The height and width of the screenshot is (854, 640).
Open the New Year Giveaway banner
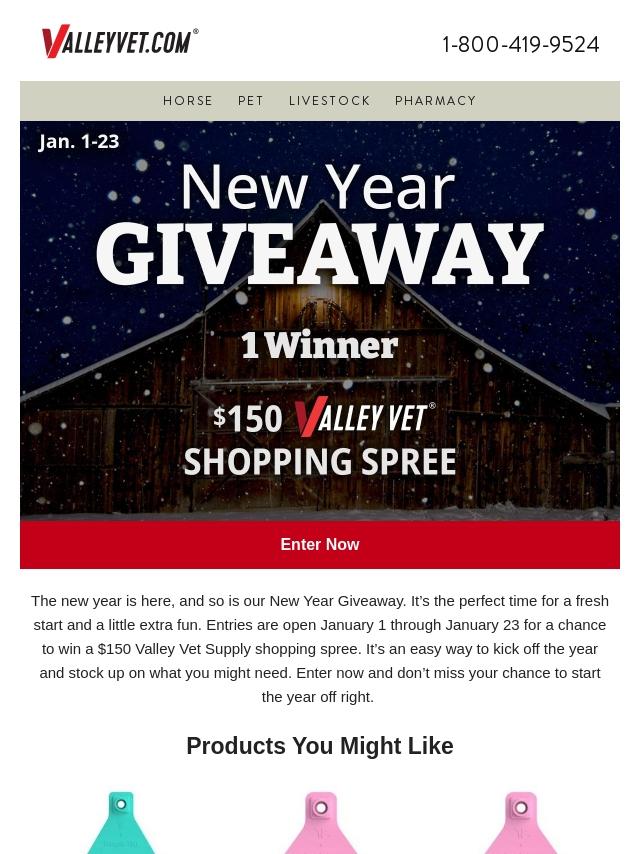click(320, 320)
